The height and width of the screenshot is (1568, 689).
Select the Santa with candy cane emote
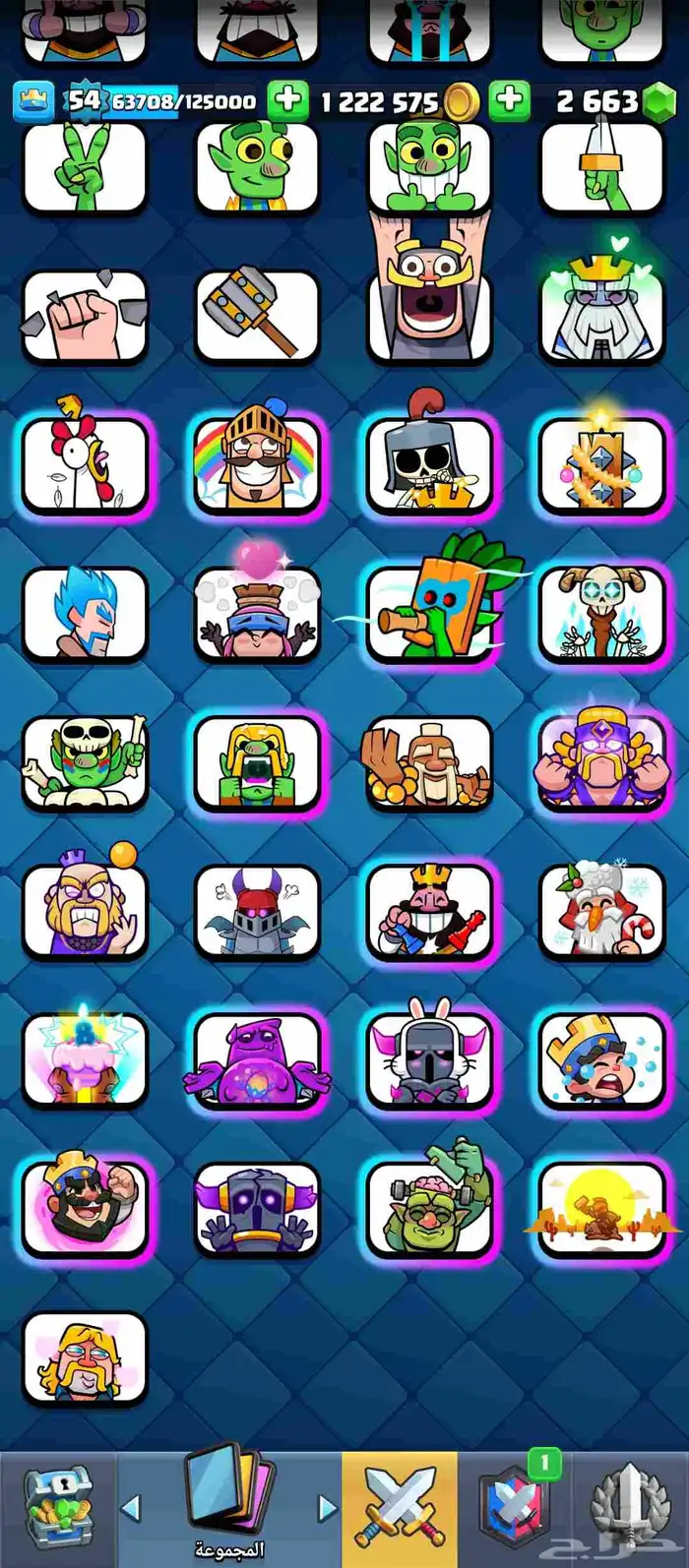(x=602, y=910)
